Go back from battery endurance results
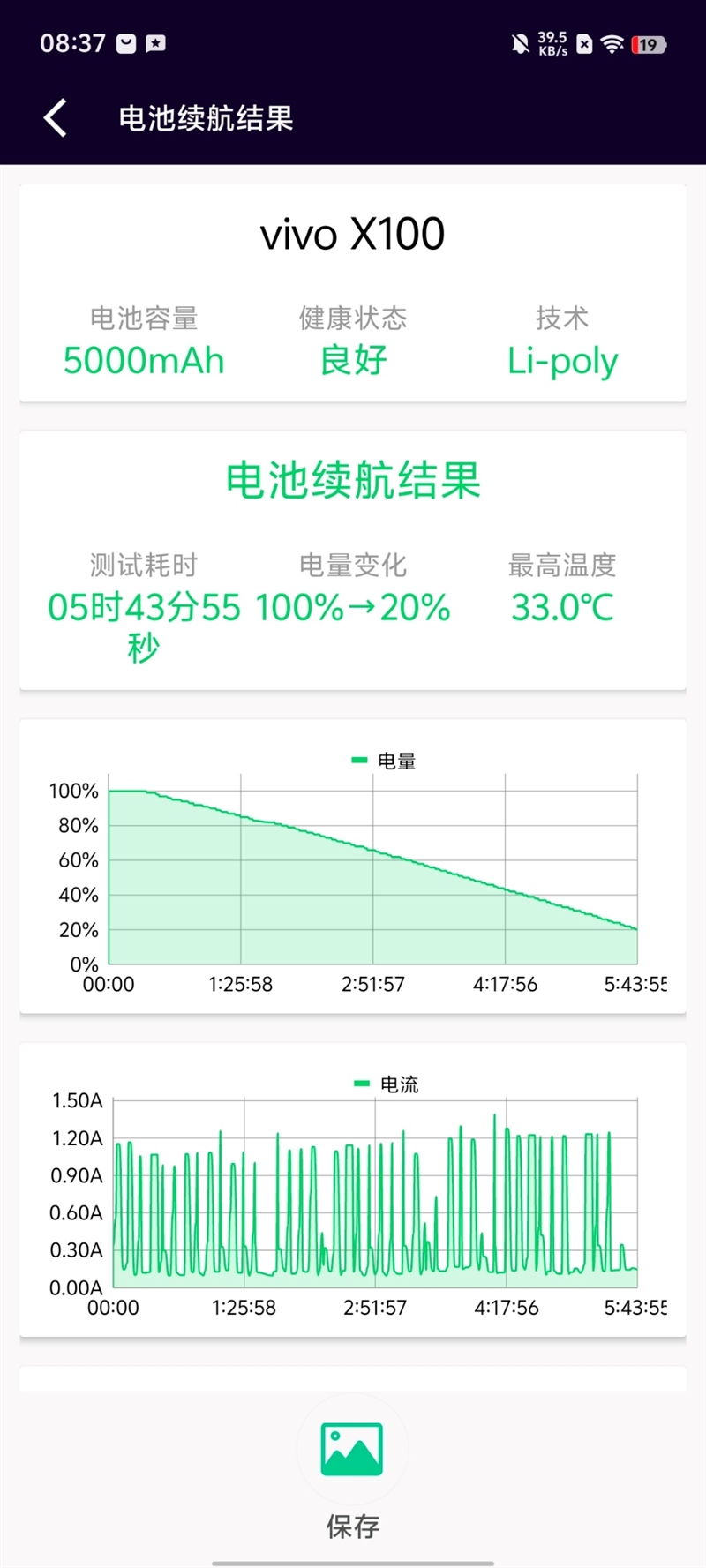The width and height of the screenshot is (706, 1568). click(56, 118)
